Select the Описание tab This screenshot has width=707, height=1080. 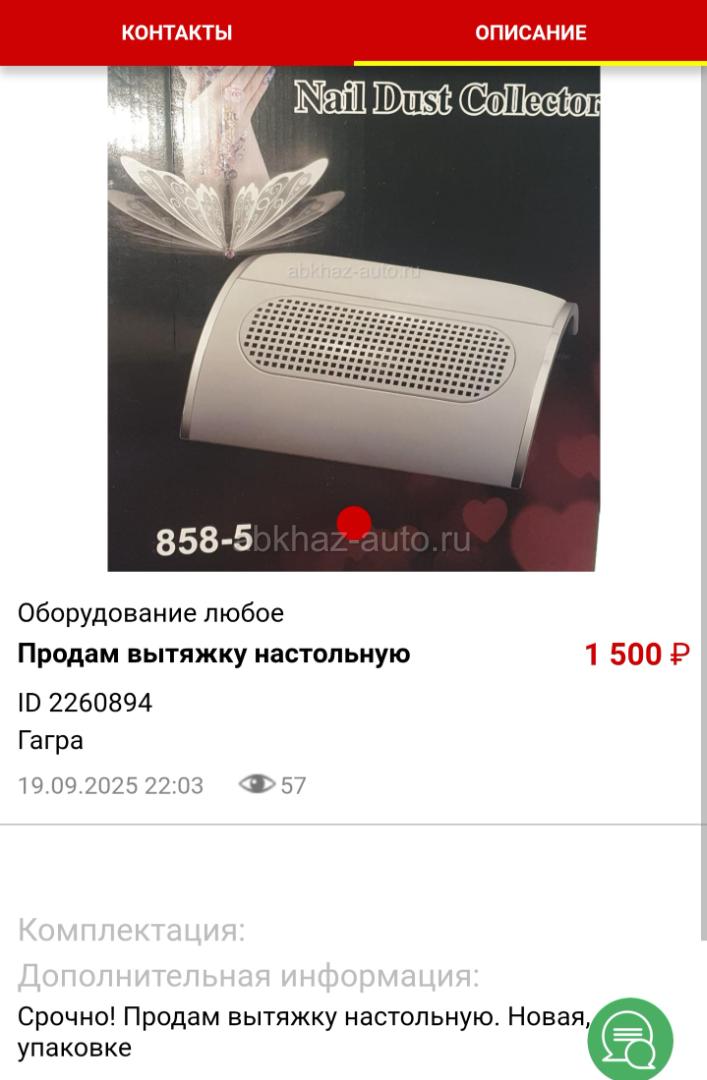(530, 33)
